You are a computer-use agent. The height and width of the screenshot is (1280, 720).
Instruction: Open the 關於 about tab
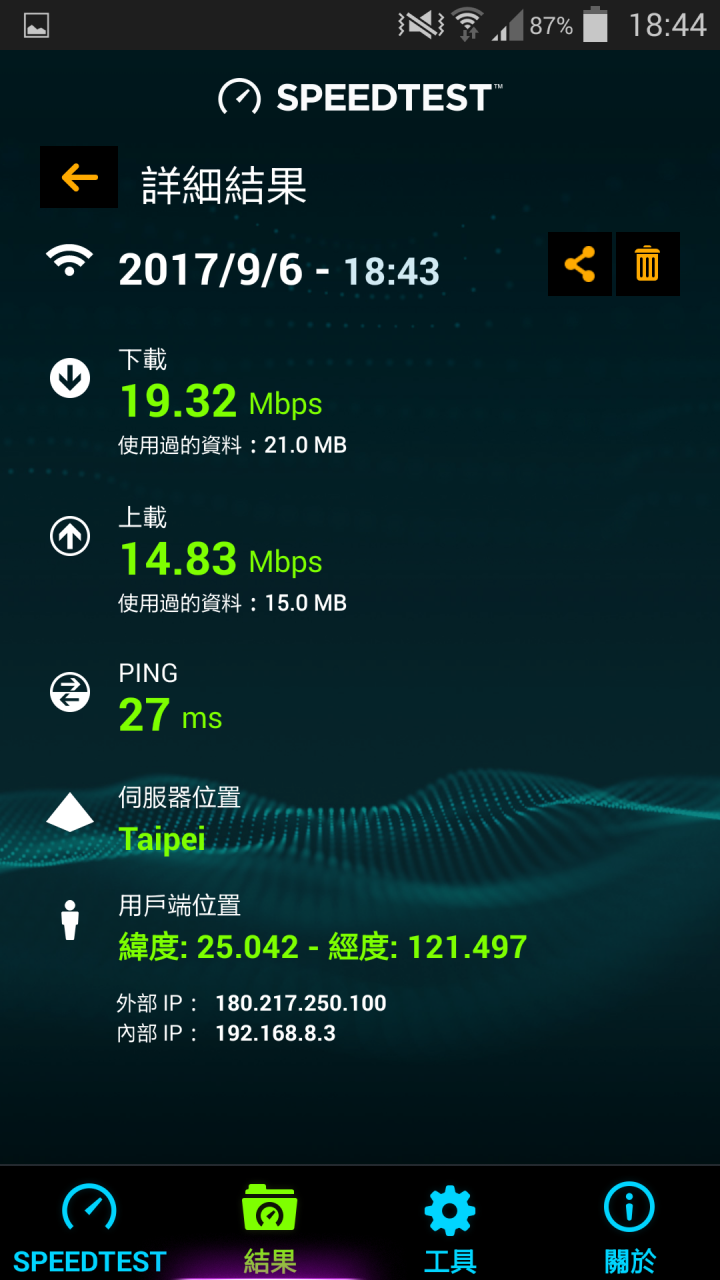[x=630, y=1224]
